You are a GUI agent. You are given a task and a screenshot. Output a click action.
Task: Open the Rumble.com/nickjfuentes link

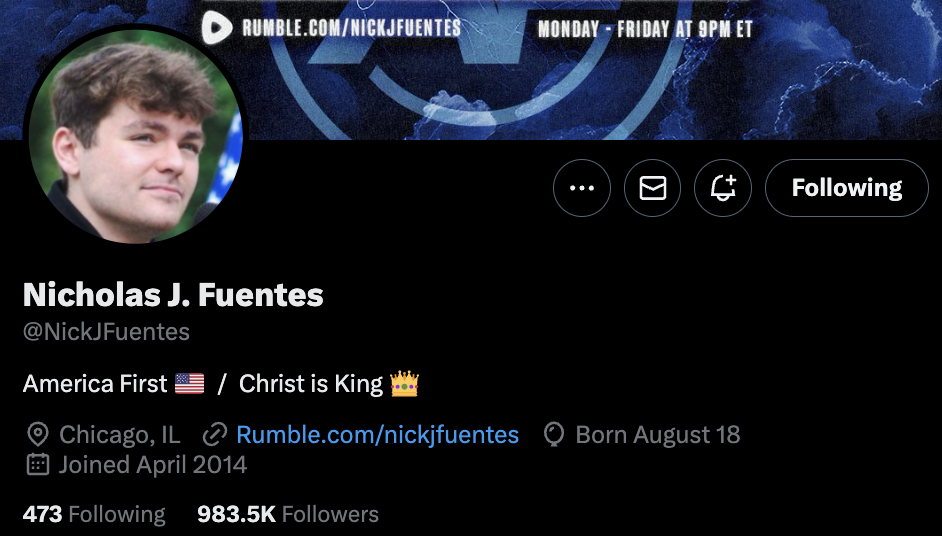pos(377,435)
